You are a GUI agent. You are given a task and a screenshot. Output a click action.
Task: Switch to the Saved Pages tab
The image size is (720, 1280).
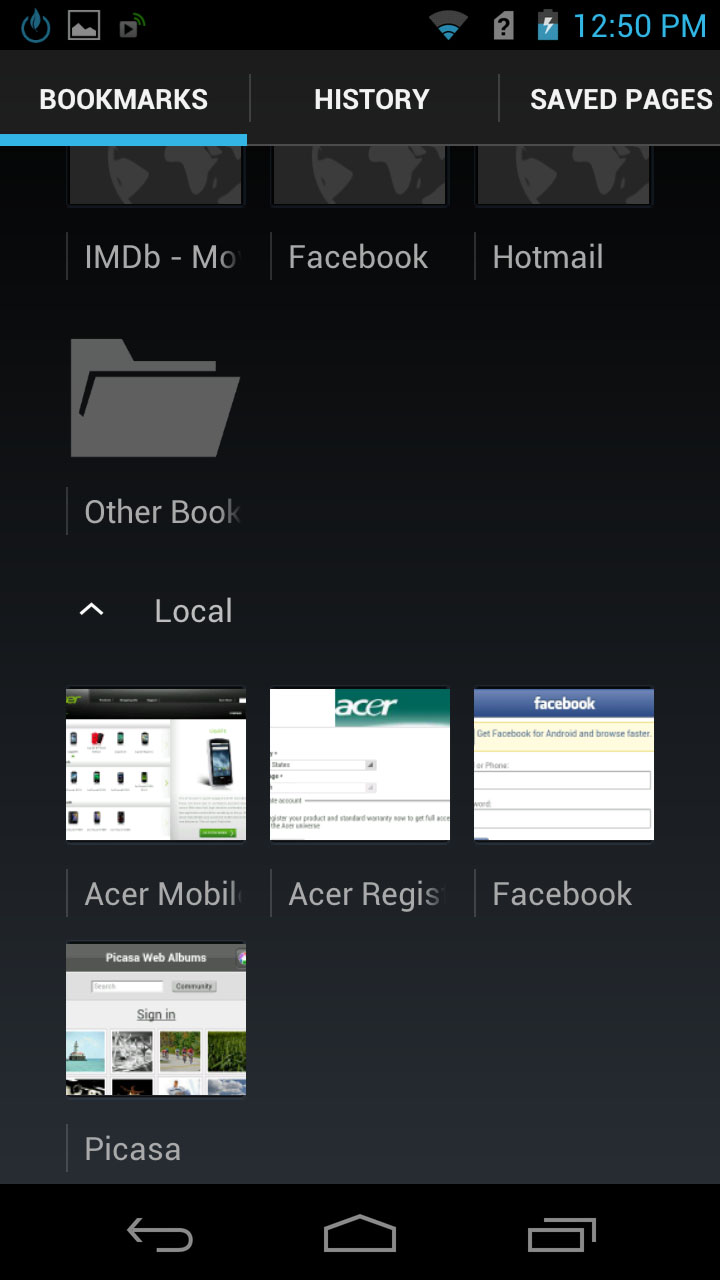[620, 99]
